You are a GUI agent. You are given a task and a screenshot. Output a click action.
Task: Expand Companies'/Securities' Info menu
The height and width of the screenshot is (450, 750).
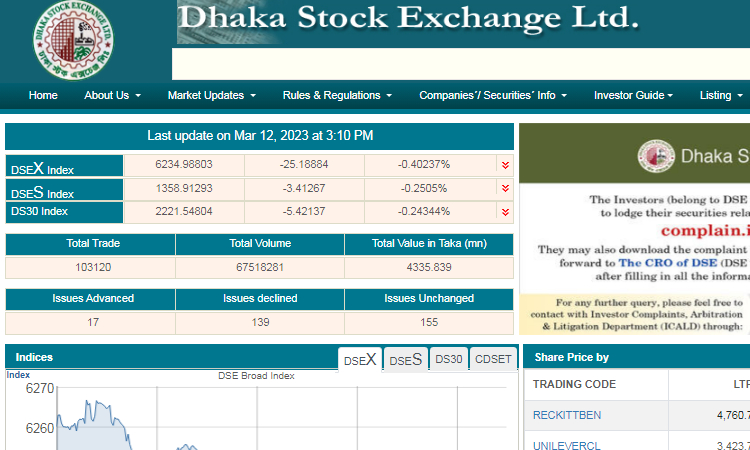click(x=492, y=95)
